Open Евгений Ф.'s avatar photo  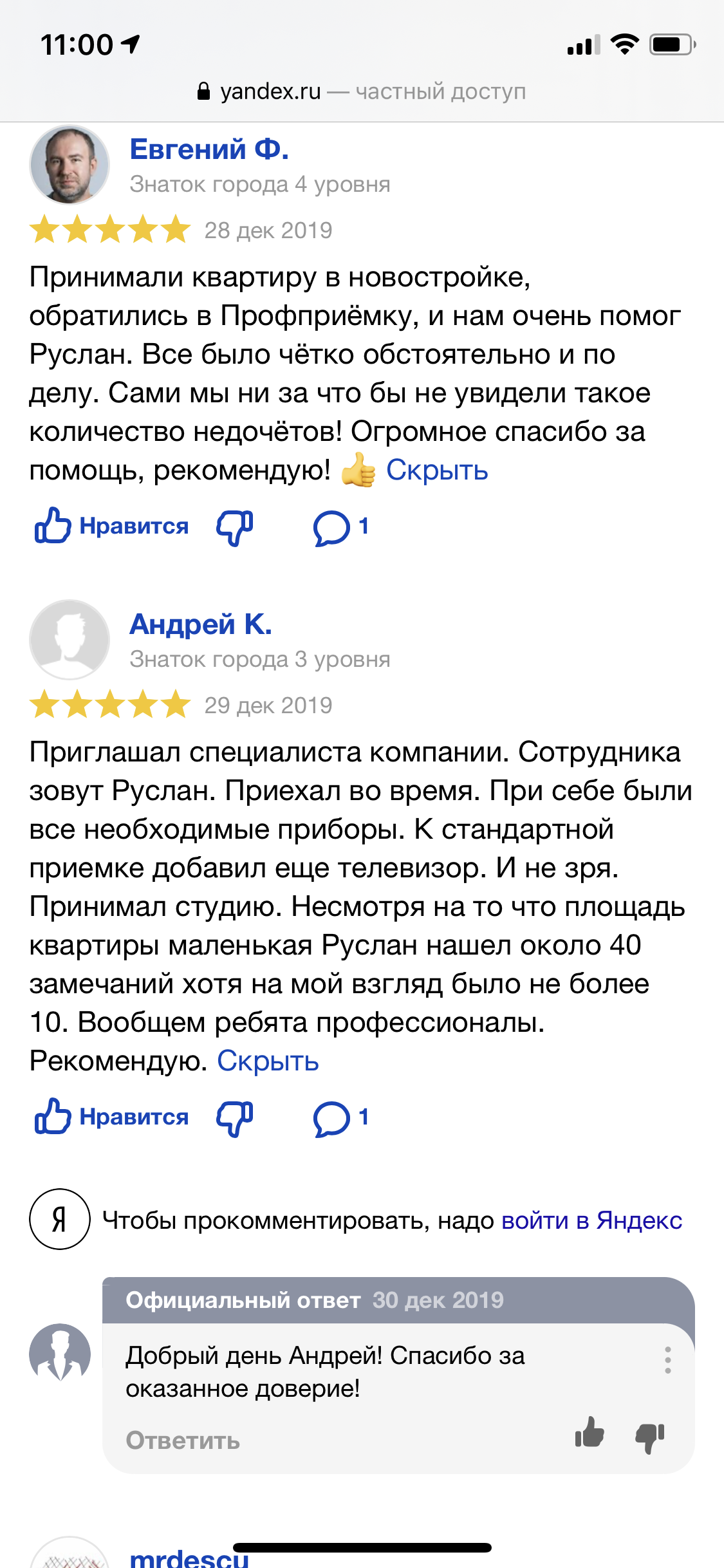click(x=70, y=165)
